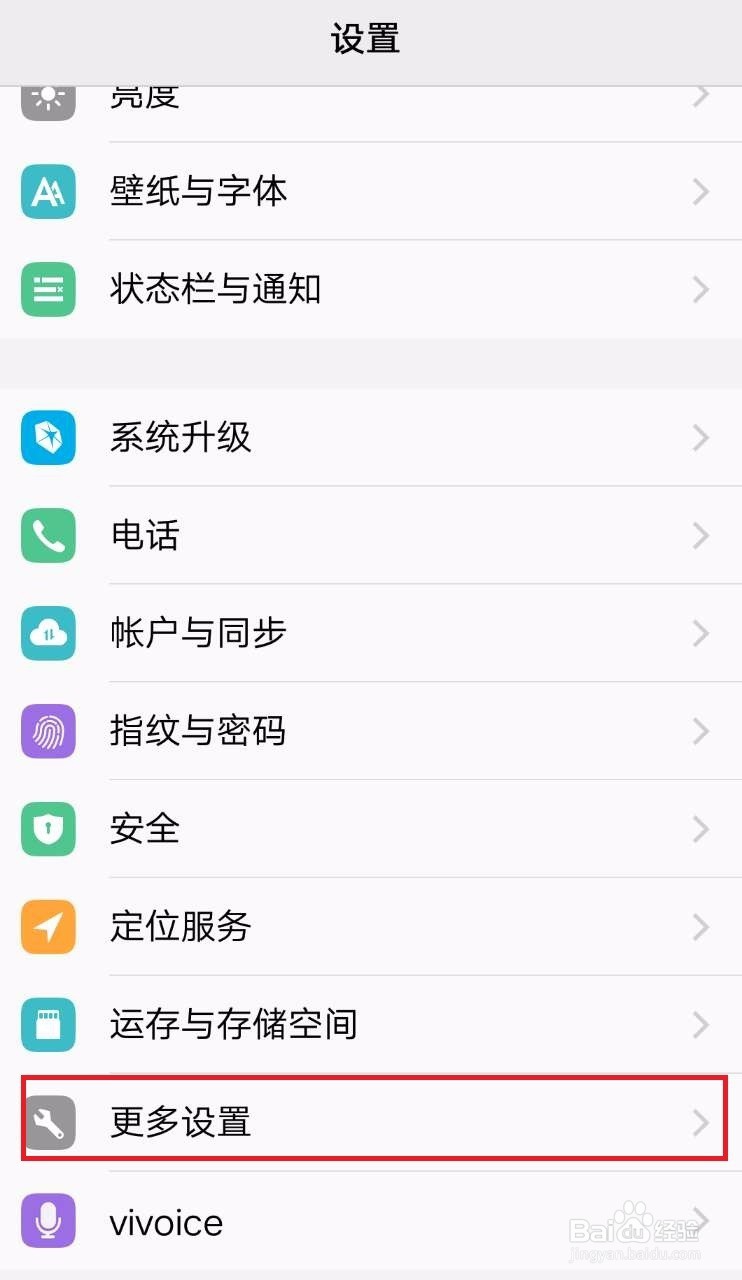Tap the brightness sun icon
The width and height of the screenshot is (742, 1280).
point(47,95)
